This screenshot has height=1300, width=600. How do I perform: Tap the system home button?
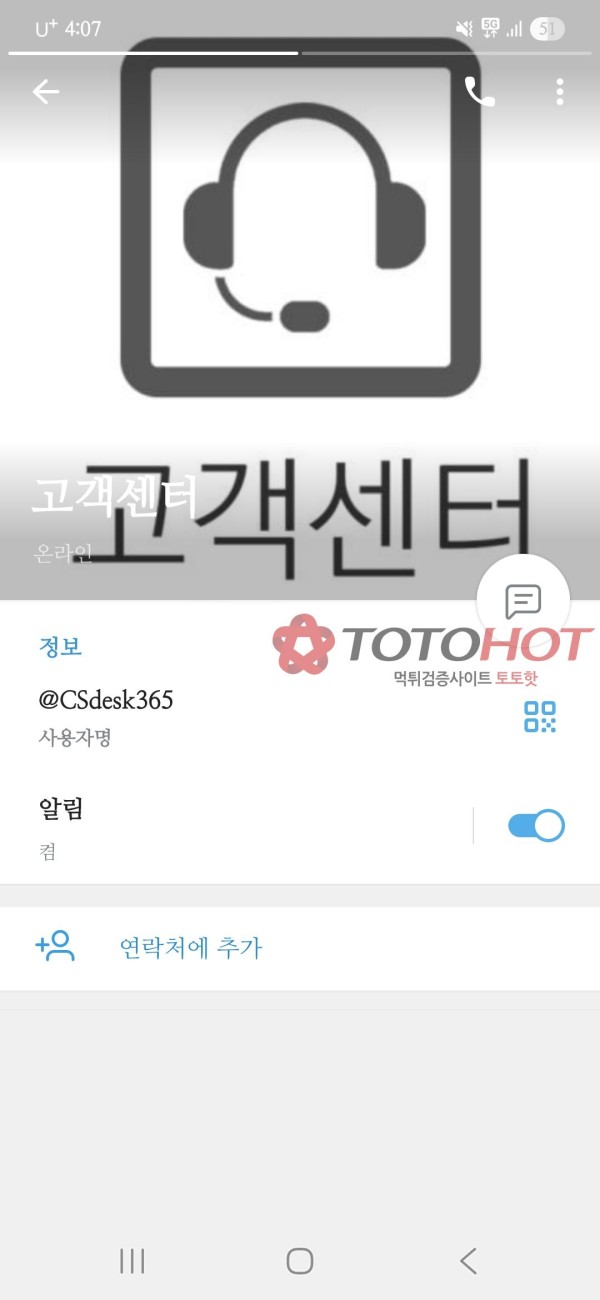(x=300, y=1261)
